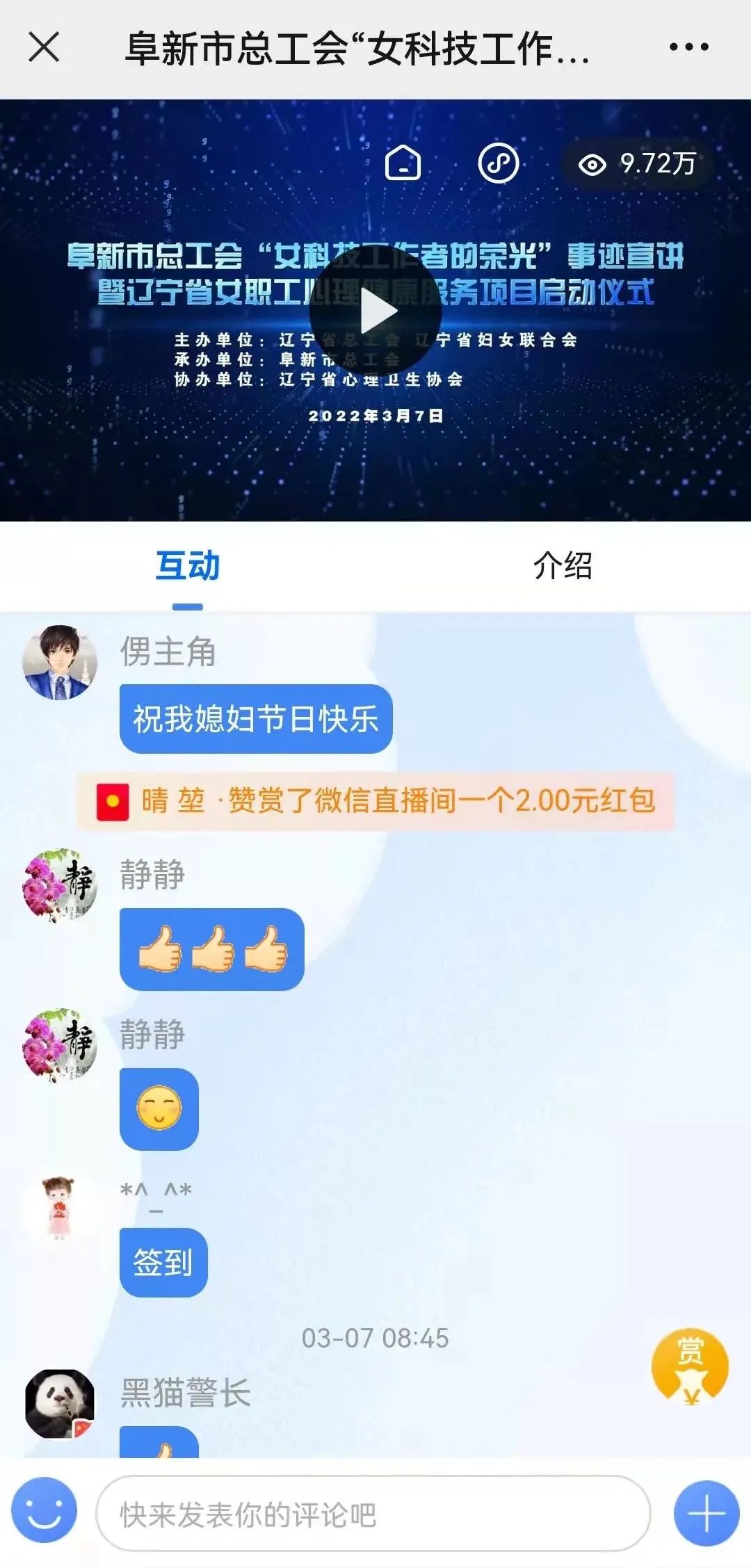Open the channel home icon
Screen dimensions: 751x1568
[403, 163]
